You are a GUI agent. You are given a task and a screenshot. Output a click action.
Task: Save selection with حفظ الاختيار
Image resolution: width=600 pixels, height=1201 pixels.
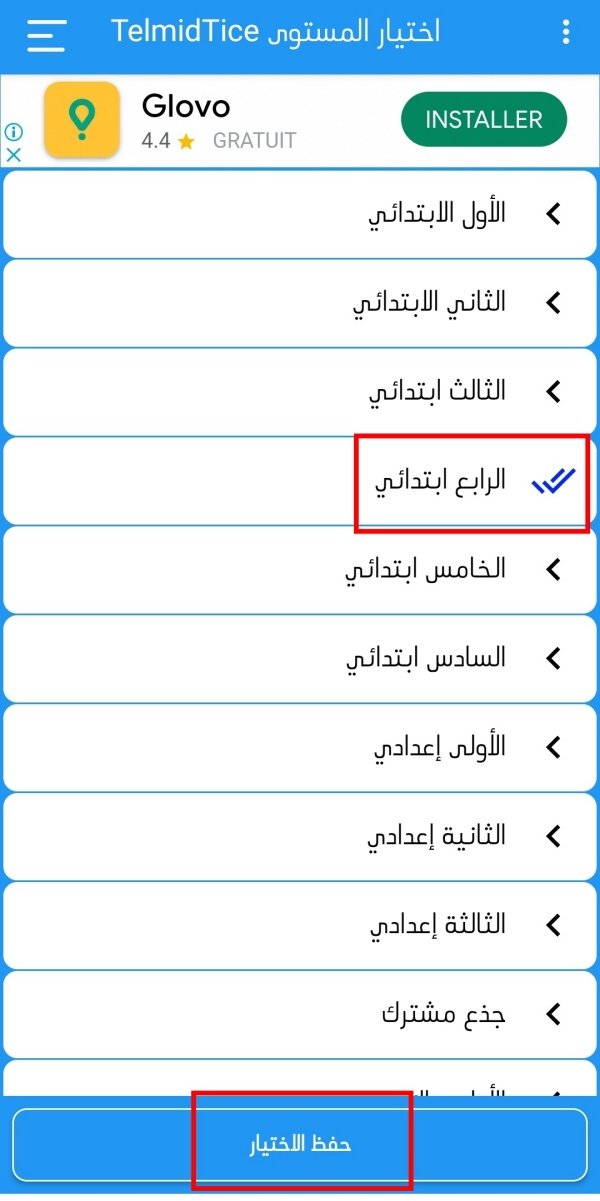click(x=300, y=1144)
